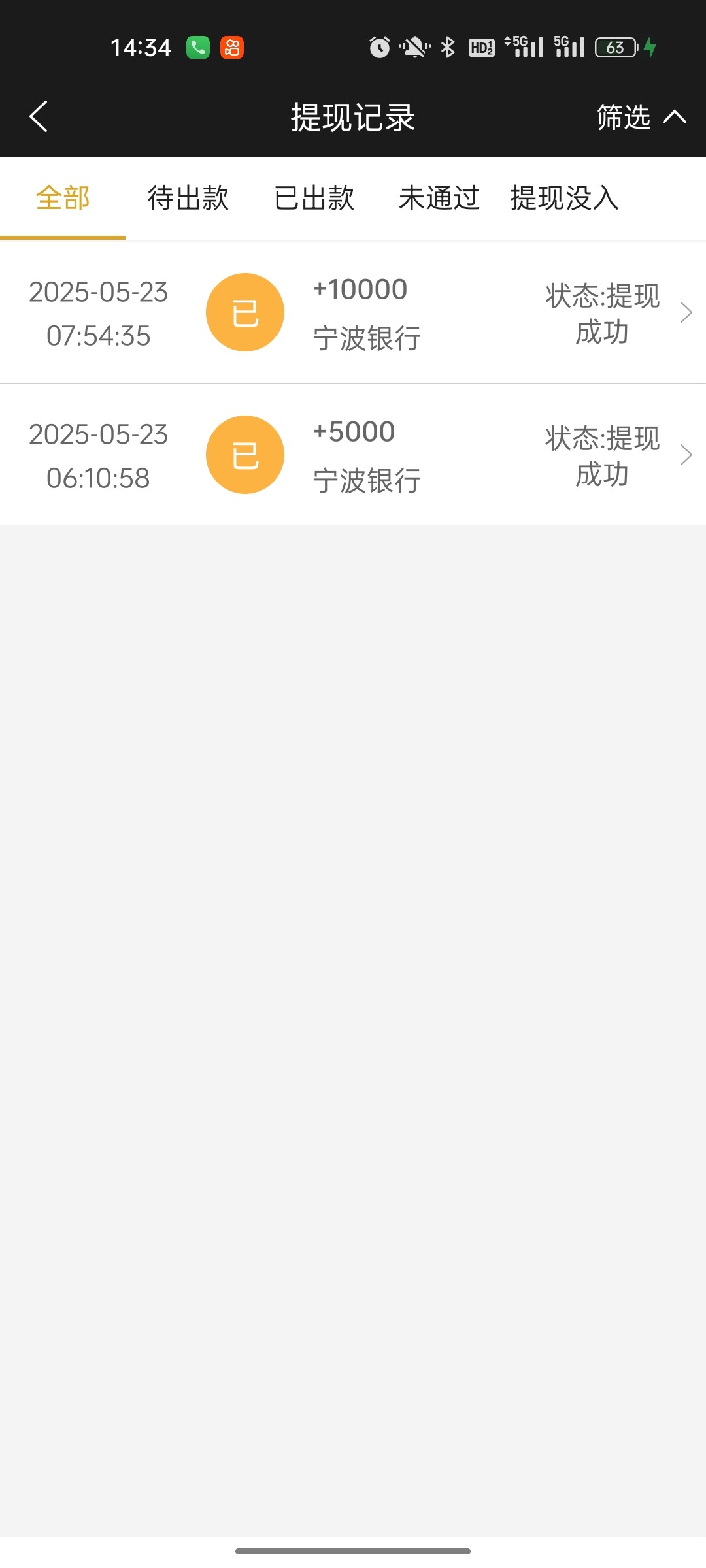Switch to the 待出款 tab
Viewport: 706px width, 1568px height.
pos(188,198)
